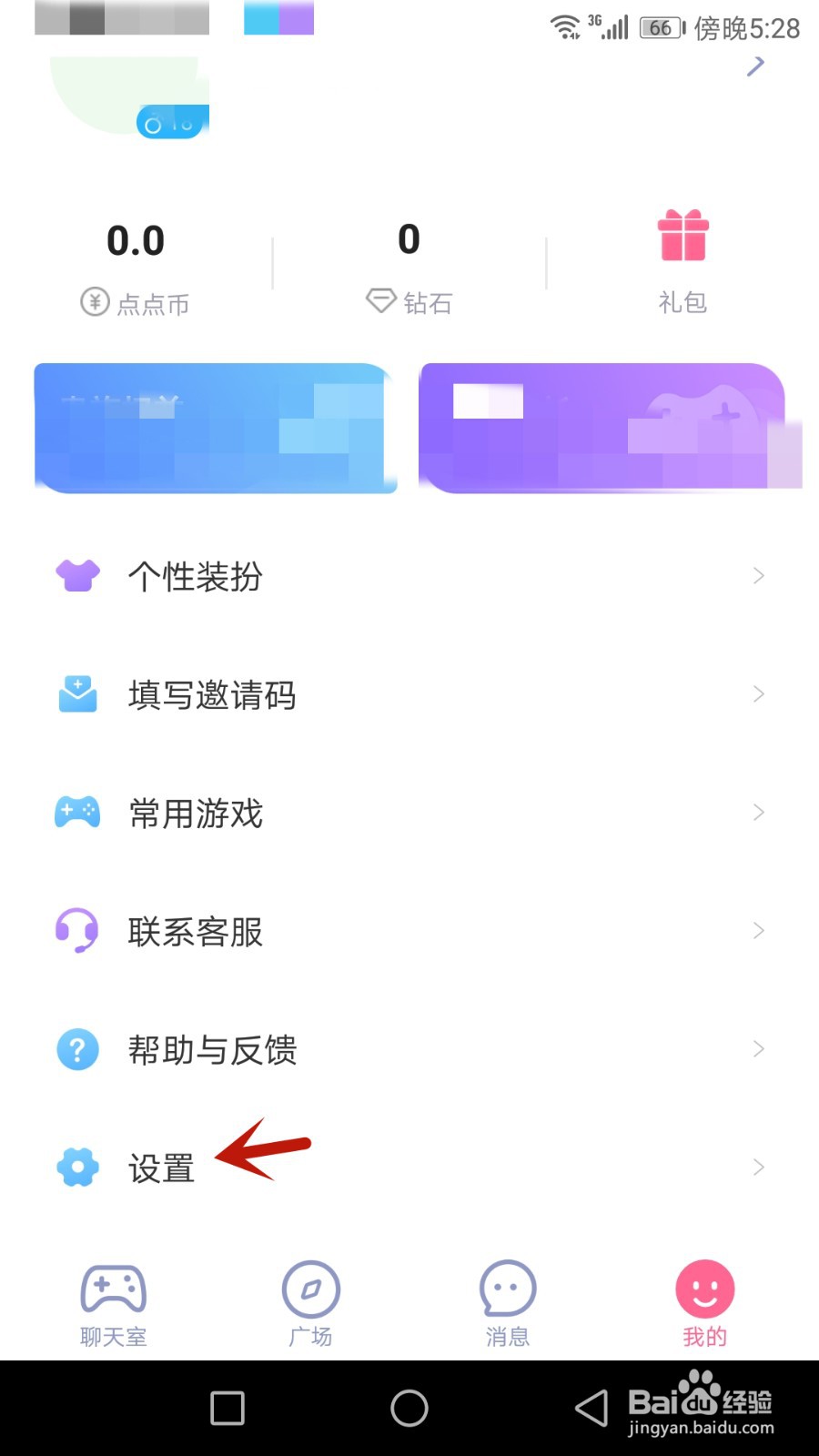The height and width of the screenshot is (1456, 819).
Task: Select the 我的 tab
Action: [x=705, y=1304]
